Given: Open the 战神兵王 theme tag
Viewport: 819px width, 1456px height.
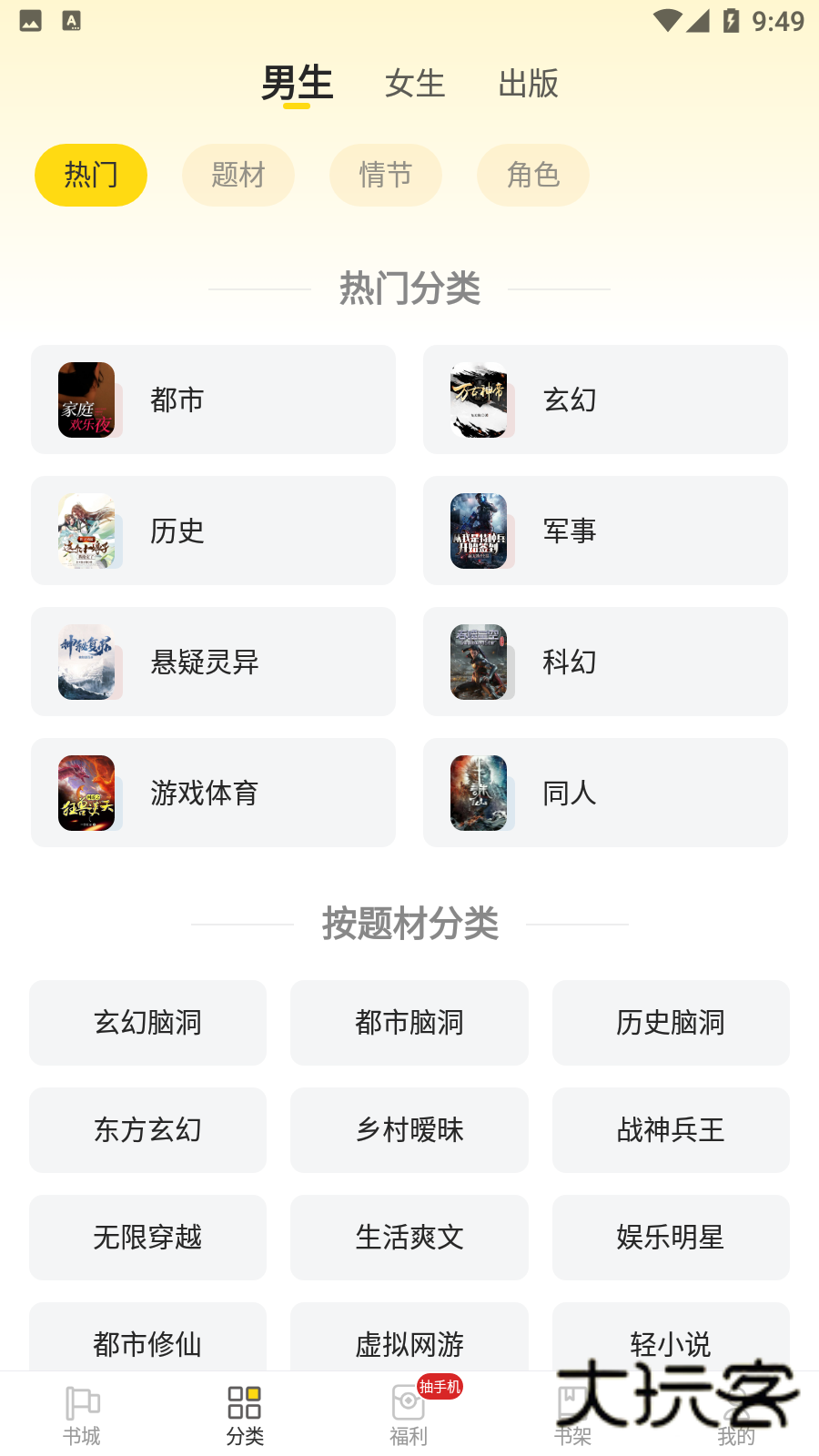Looking at the screenshot, I should click(670, 1130).
